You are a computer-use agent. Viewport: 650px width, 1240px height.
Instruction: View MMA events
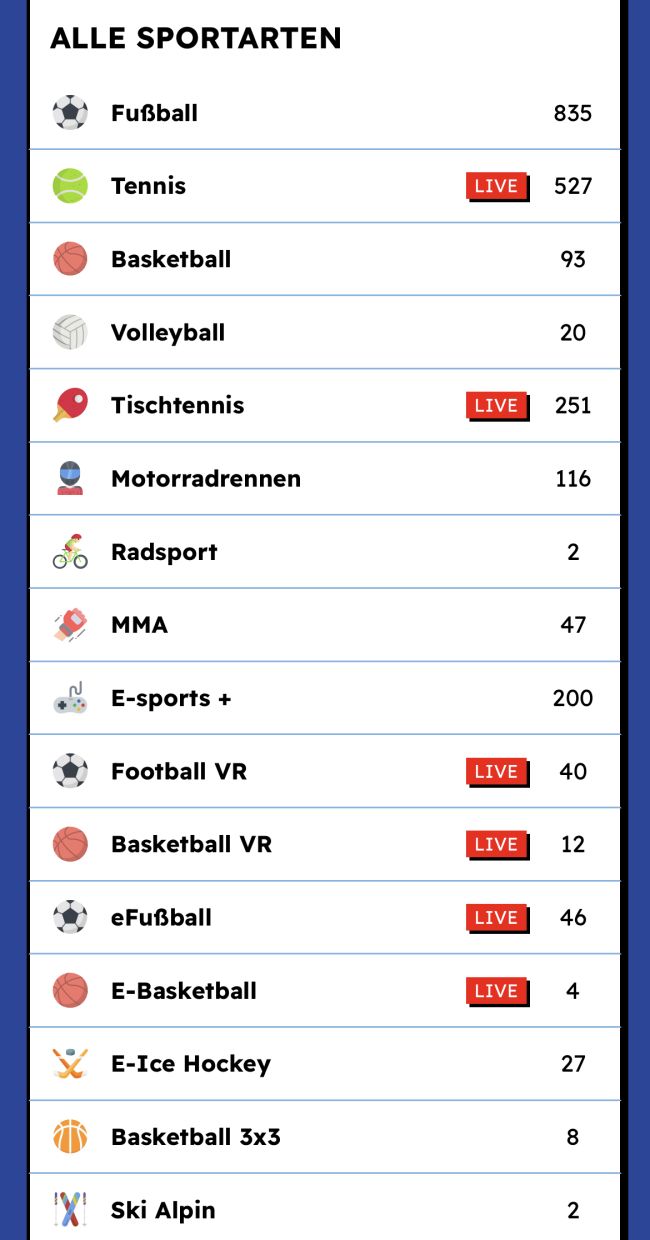140,625
